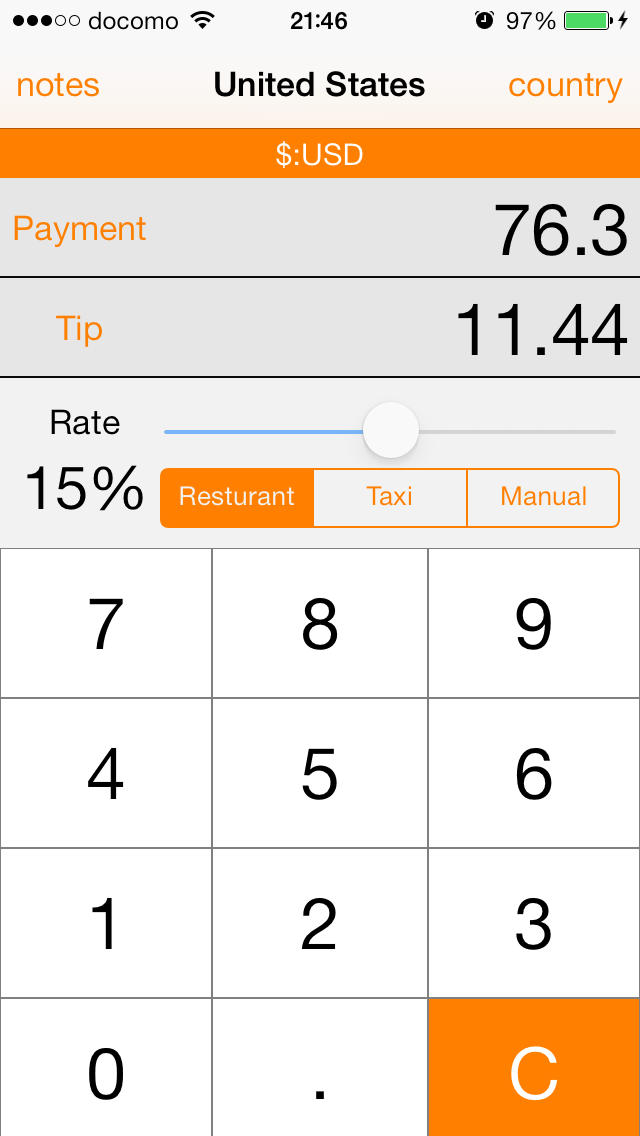Enter digit 3 on the keypad
This screenshot has height=1136, width=640.
pyautogui.click(x=534, y=923)
